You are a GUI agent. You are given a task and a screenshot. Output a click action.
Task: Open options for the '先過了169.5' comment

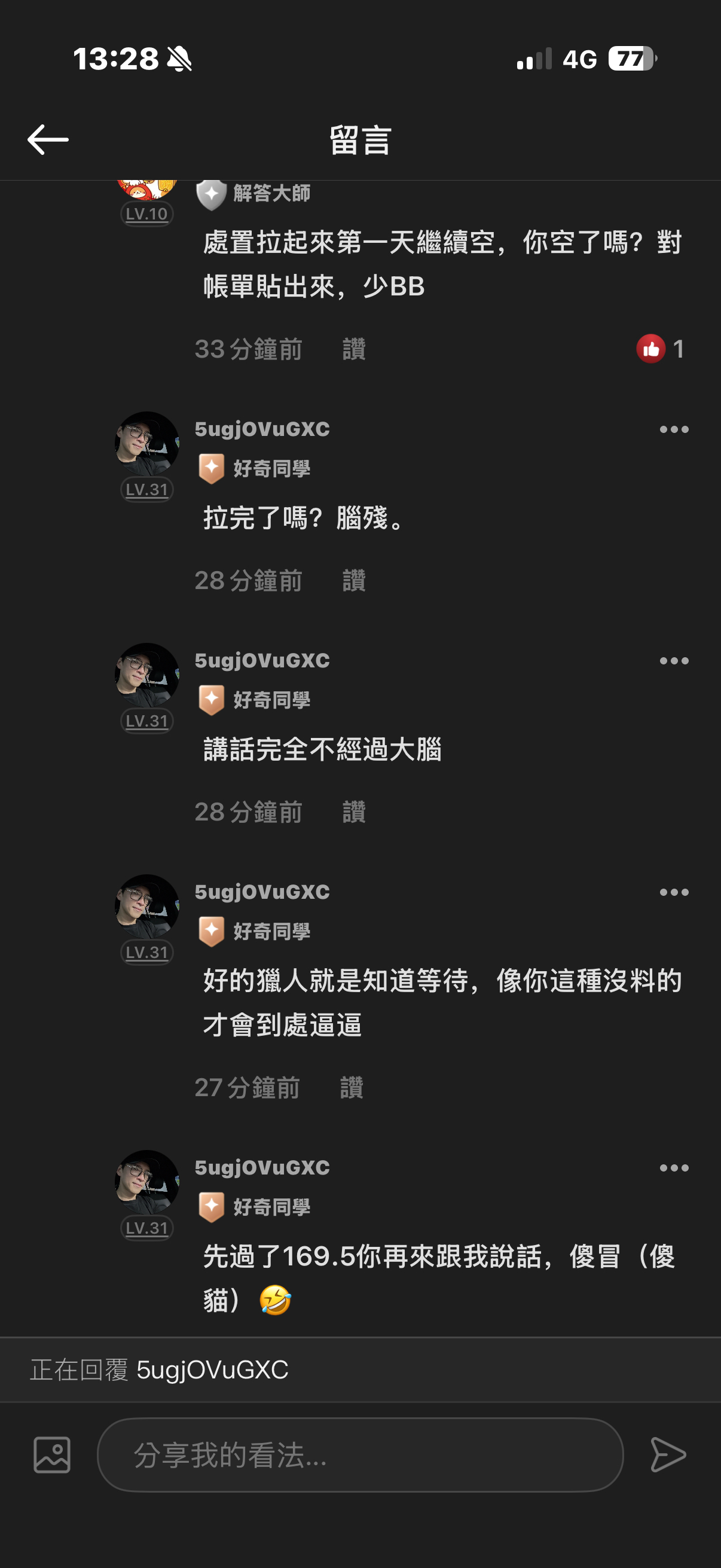coord(674,1168)
